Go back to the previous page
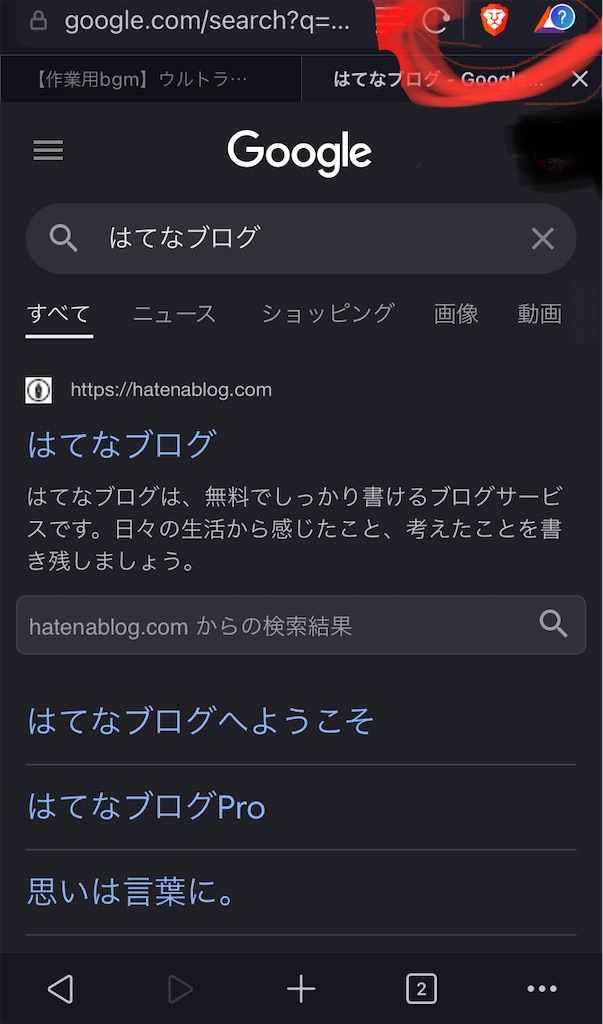The height and width of the screenshot is (1024, 603). click(x=60, y=989)
